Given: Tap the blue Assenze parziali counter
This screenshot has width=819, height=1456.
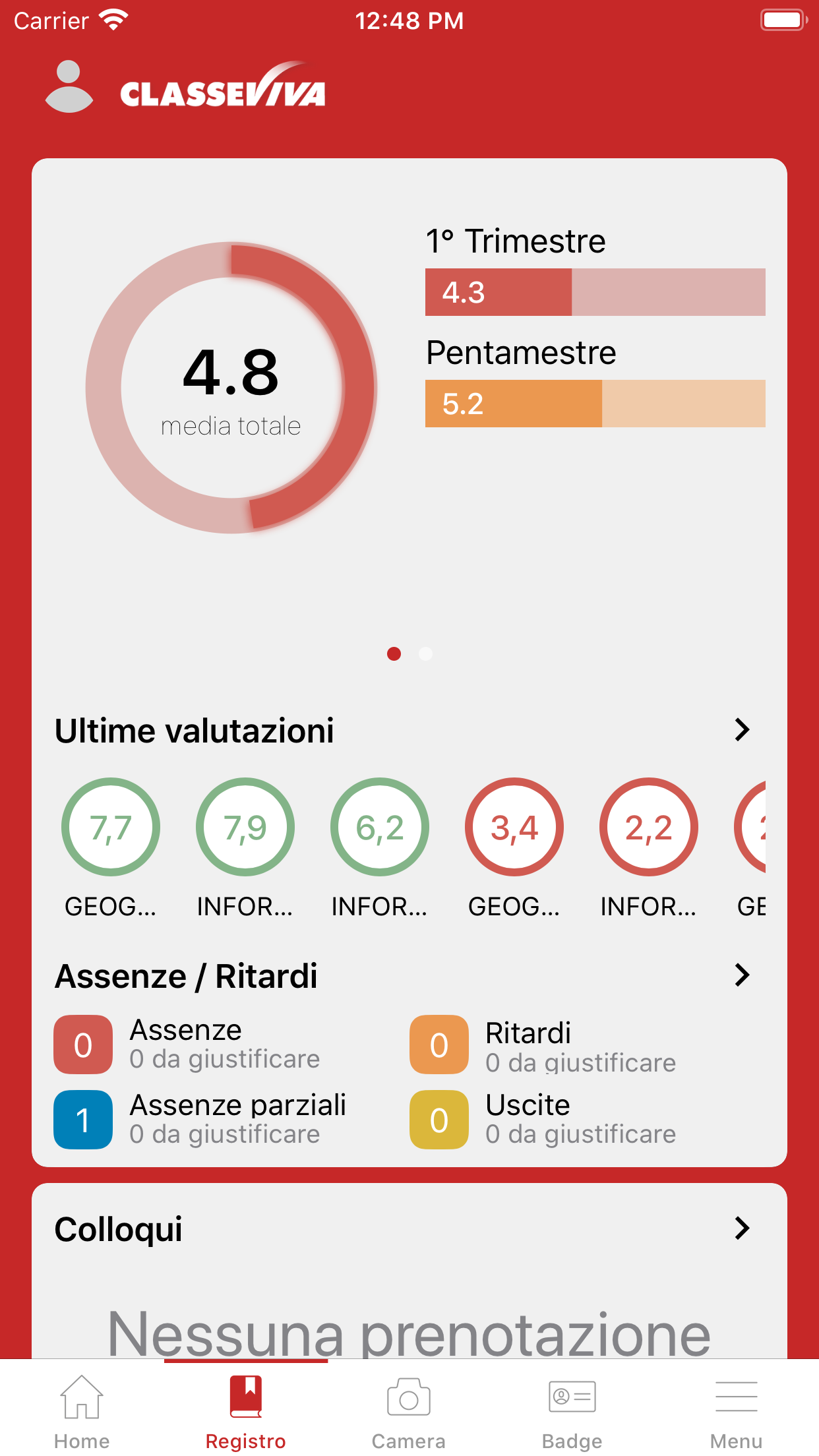Looking at the screenshot, I should (x=82, y=1119).
